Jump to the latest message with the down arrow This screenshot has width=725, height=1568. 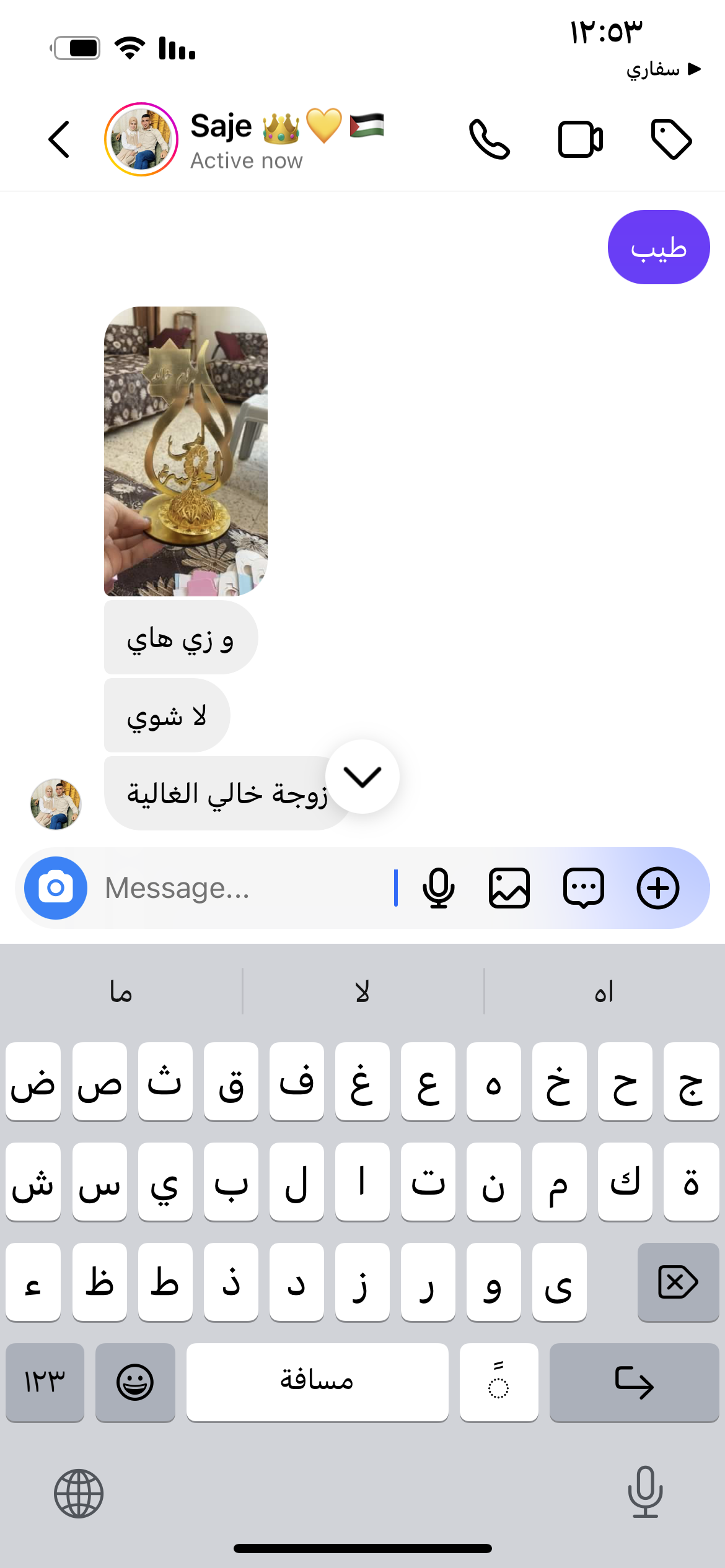(362, 777)
